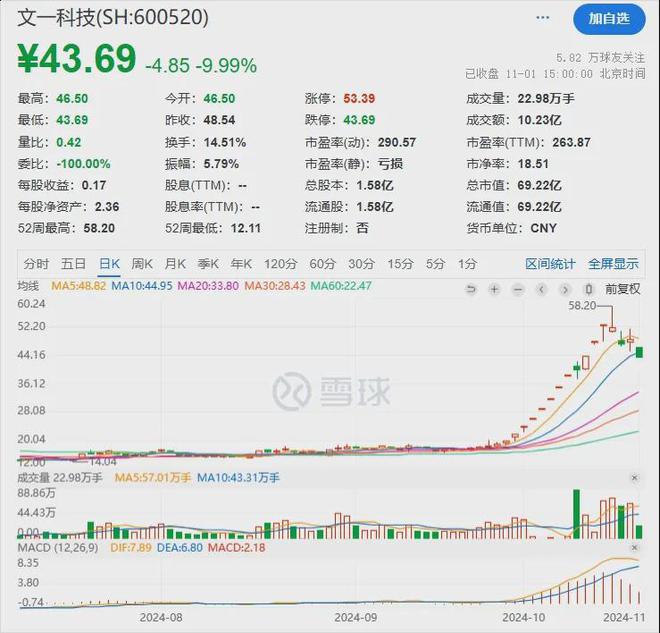Zoom in the chart with the plus icon

[x=494, y=289]
